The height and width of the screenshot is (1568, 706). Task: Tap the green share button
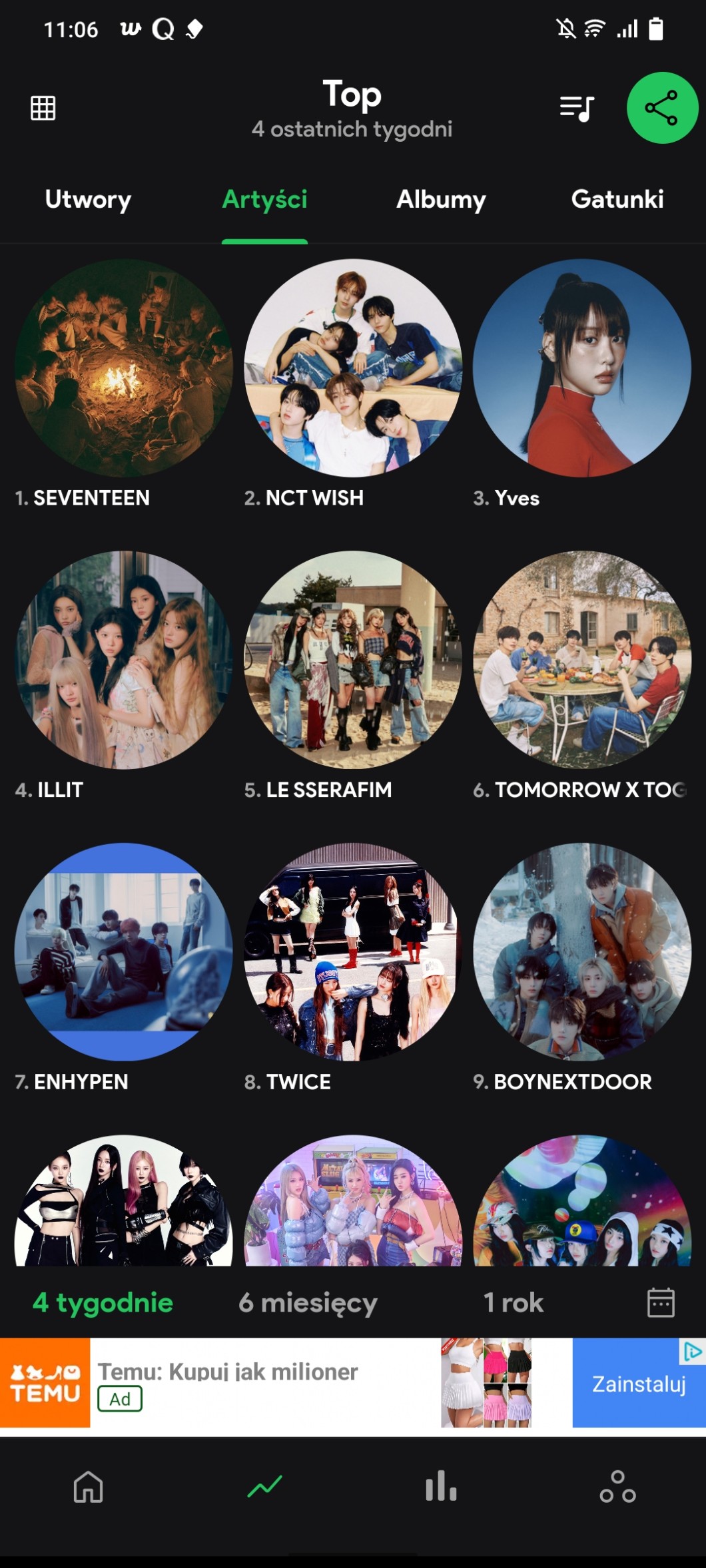coord(661,108)
